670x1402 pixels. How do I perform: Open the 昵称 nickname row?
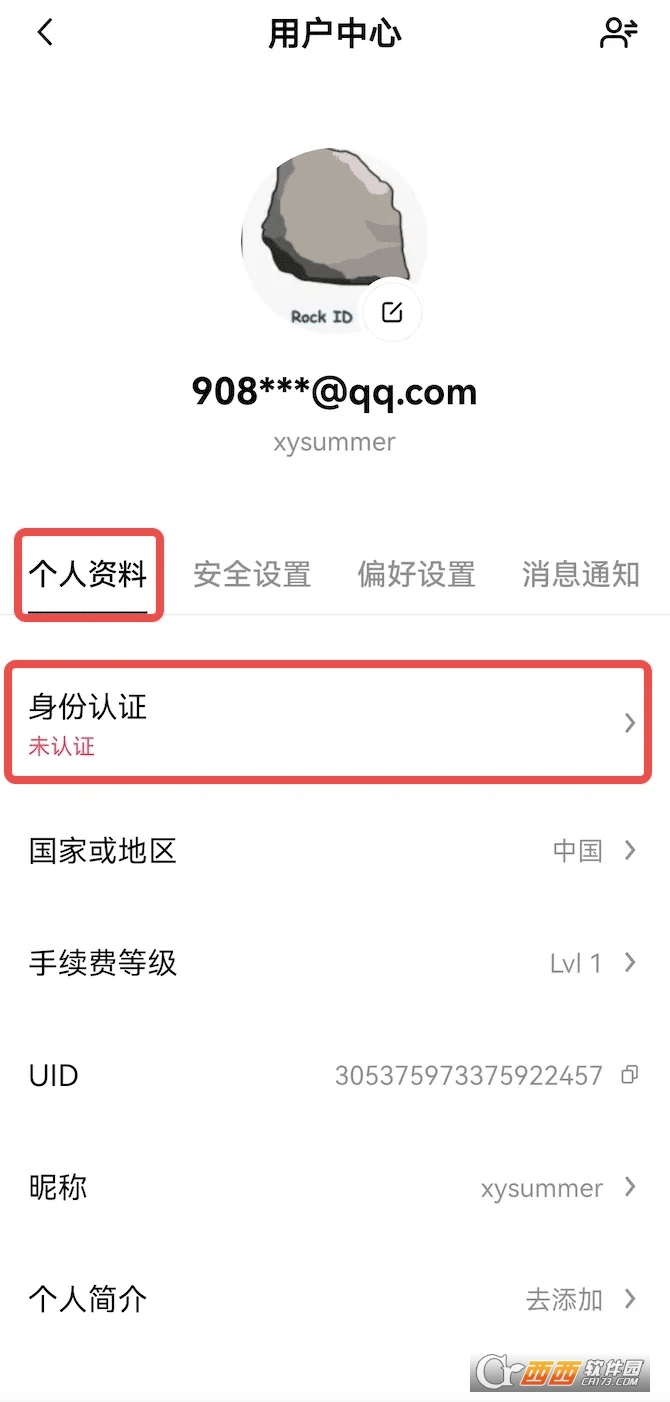(330, 1188)
